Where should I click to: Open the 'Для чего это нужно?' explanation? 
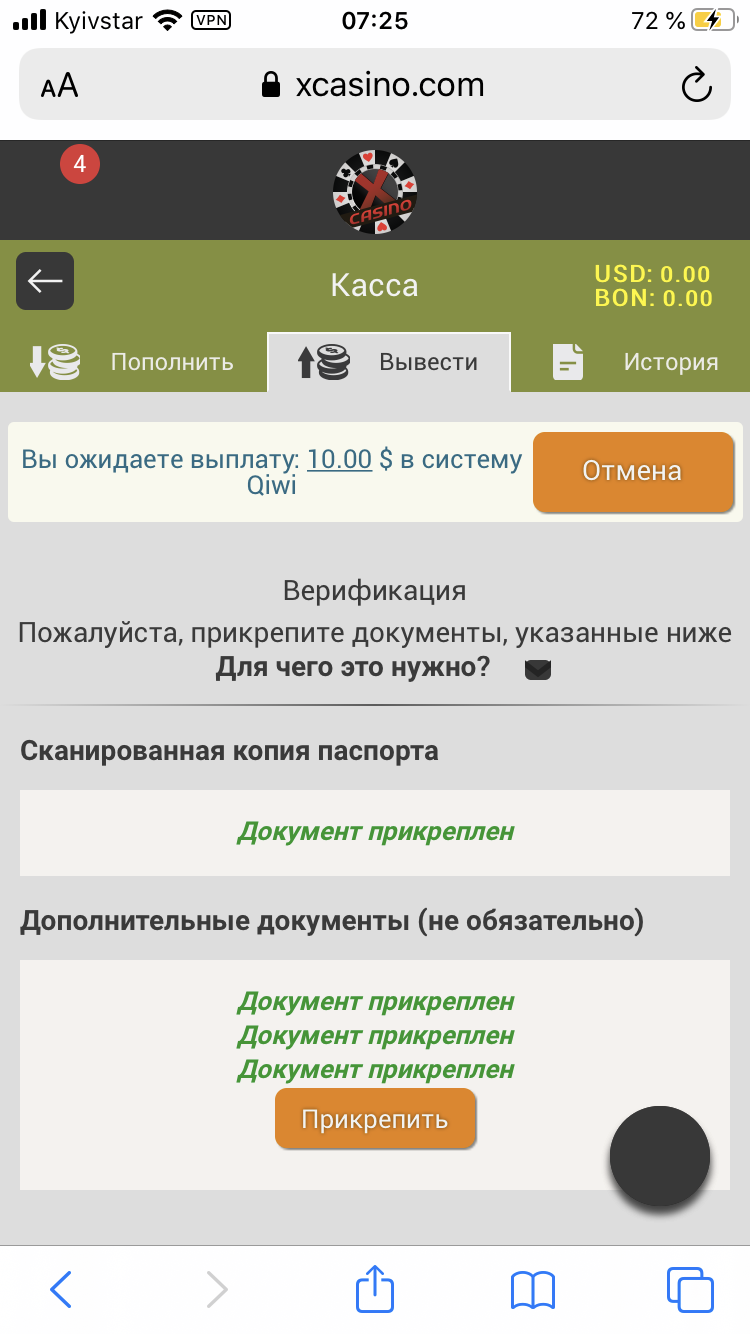click(353, 667)
